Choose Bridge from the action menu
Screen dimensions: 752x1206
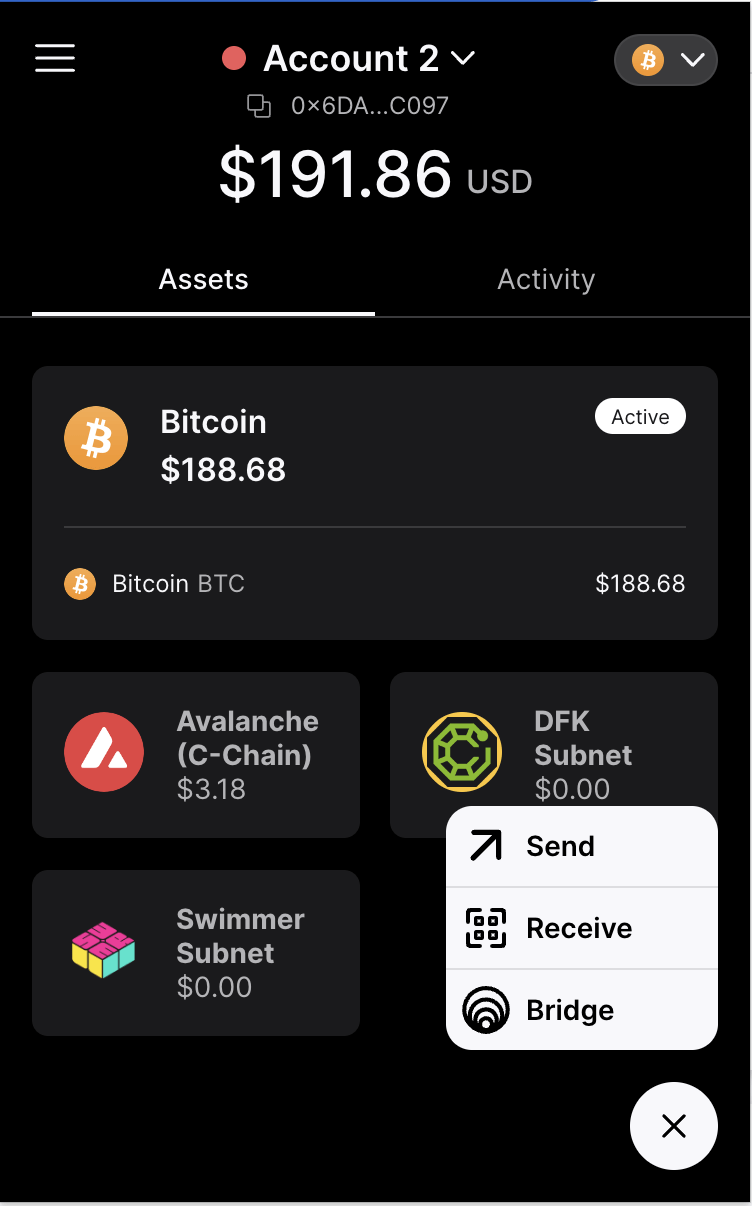tap(581, 1010)
